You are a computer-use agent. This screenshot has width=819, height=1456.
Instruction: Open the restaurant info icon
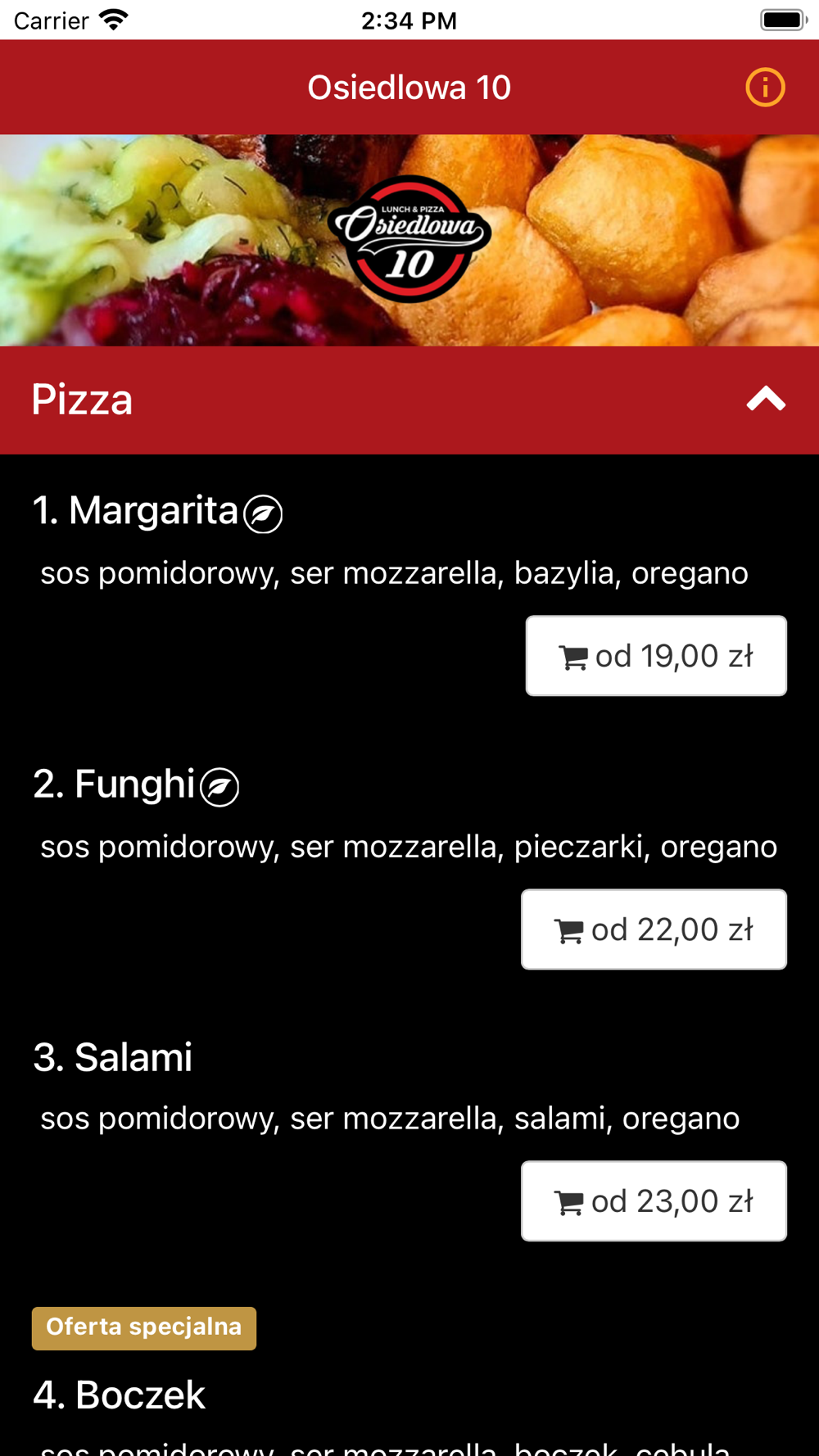(x=765, y=88)
